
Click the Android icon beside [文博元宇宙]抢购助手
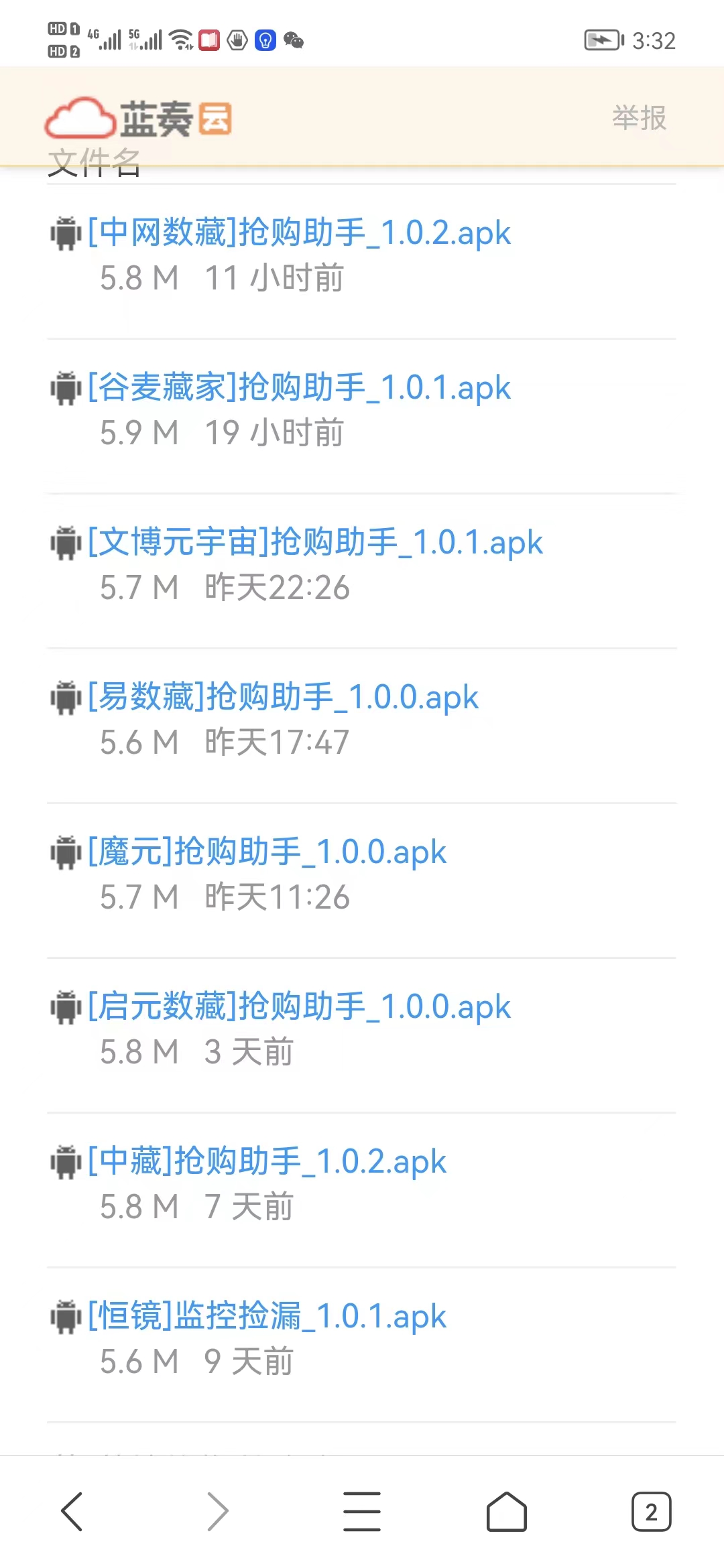(65, 543)
